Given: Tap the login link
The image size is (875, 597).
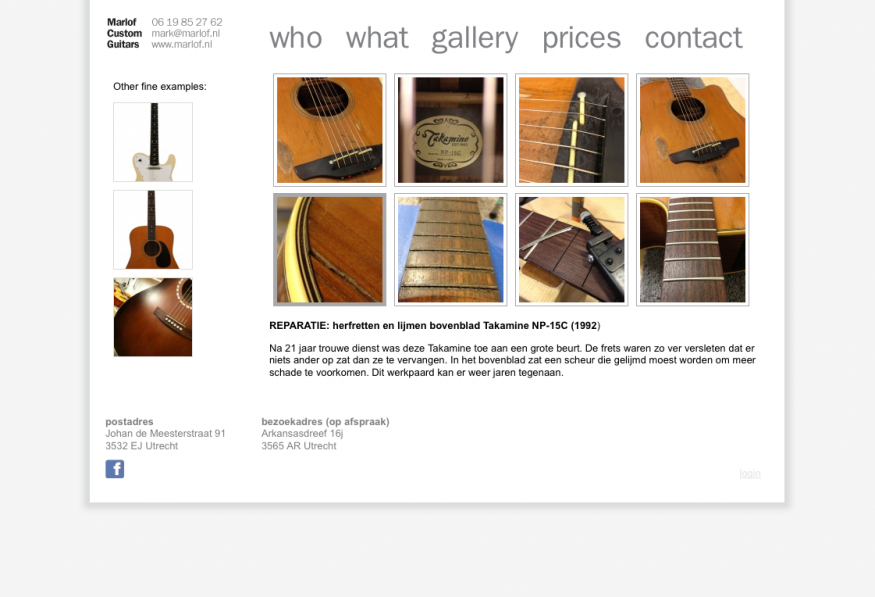Looking at the screenshot, I should point(749,474).
